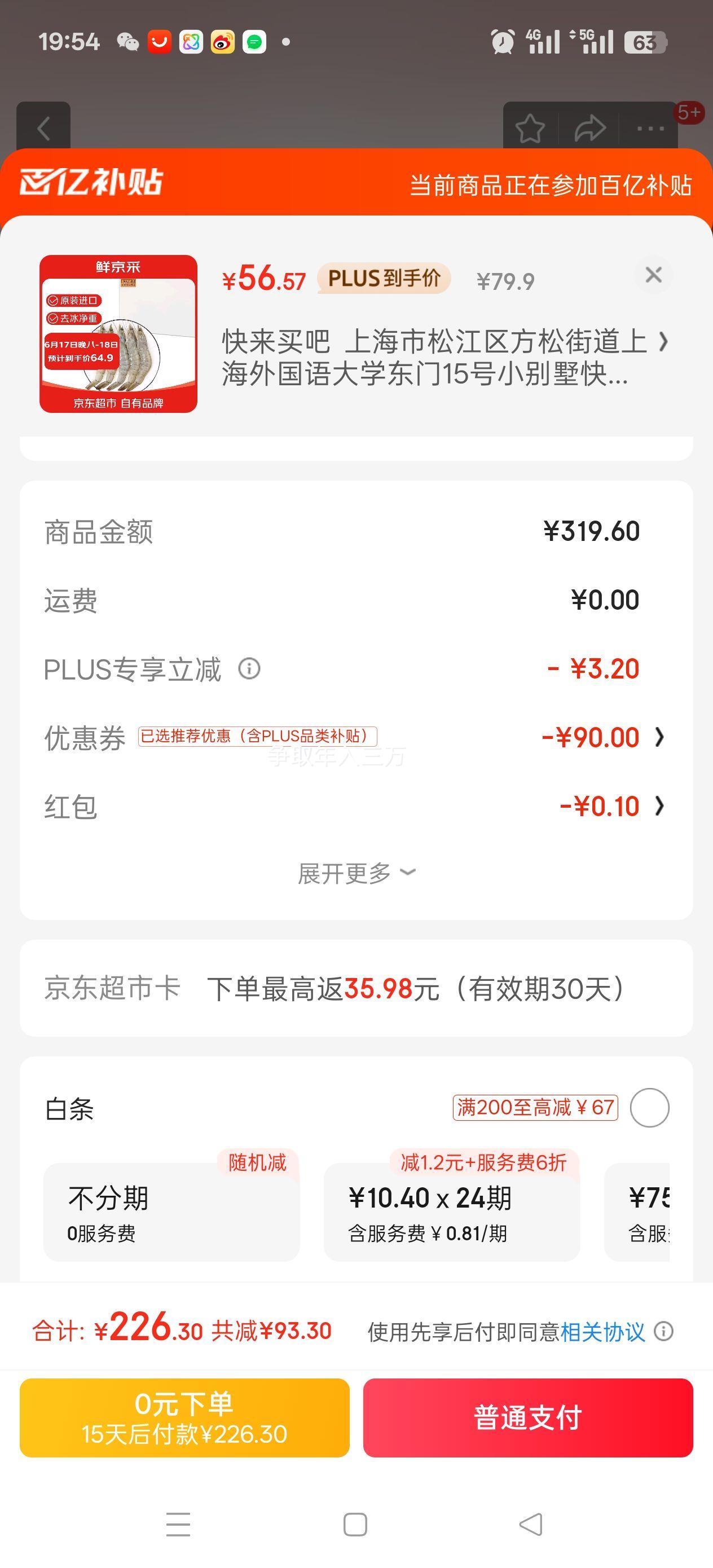This screenshot has width=713, height=1568.
Task: Expand 展开更多 price details
Action: (357, 874)
